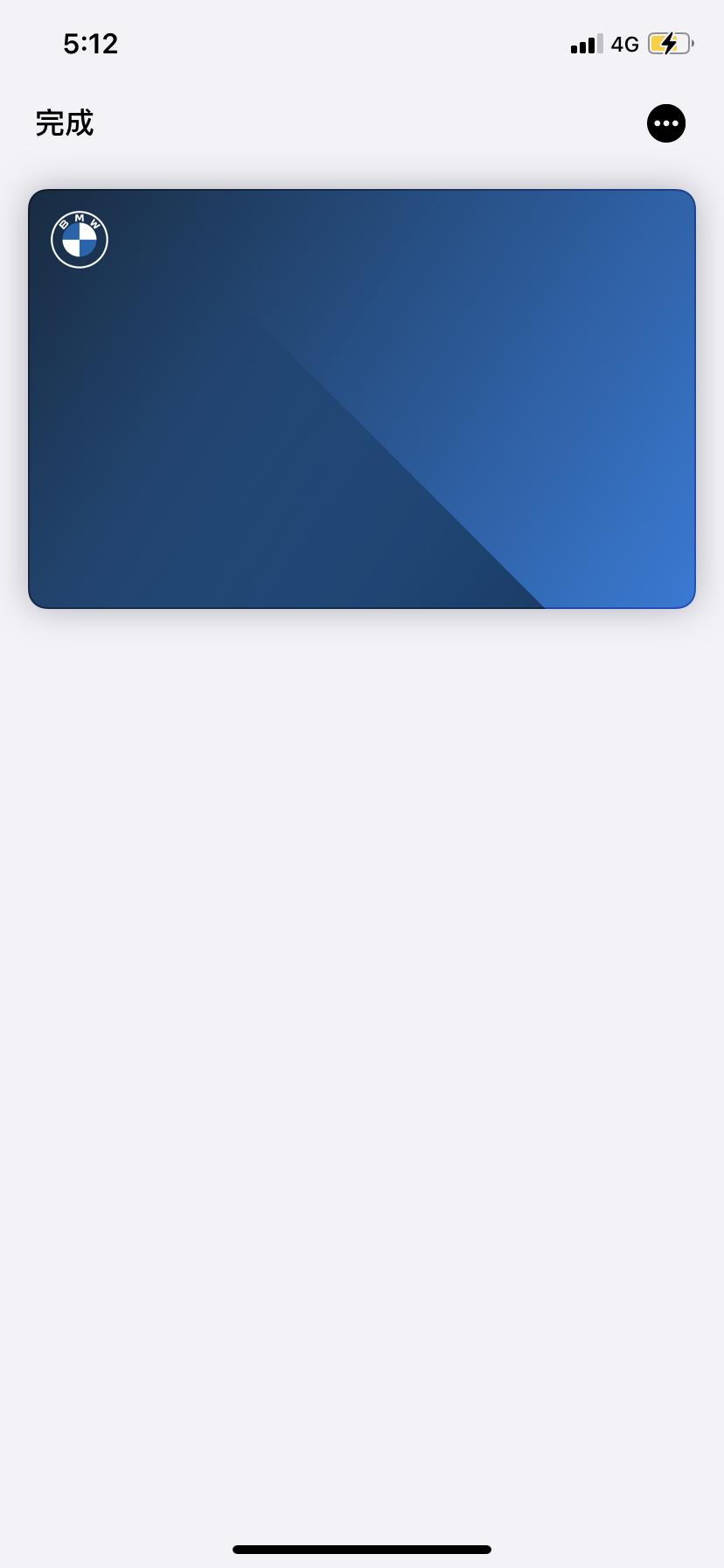Open the BMW digital key card
The height and width of the screenshot is (1568, 724).
point(362,399)
